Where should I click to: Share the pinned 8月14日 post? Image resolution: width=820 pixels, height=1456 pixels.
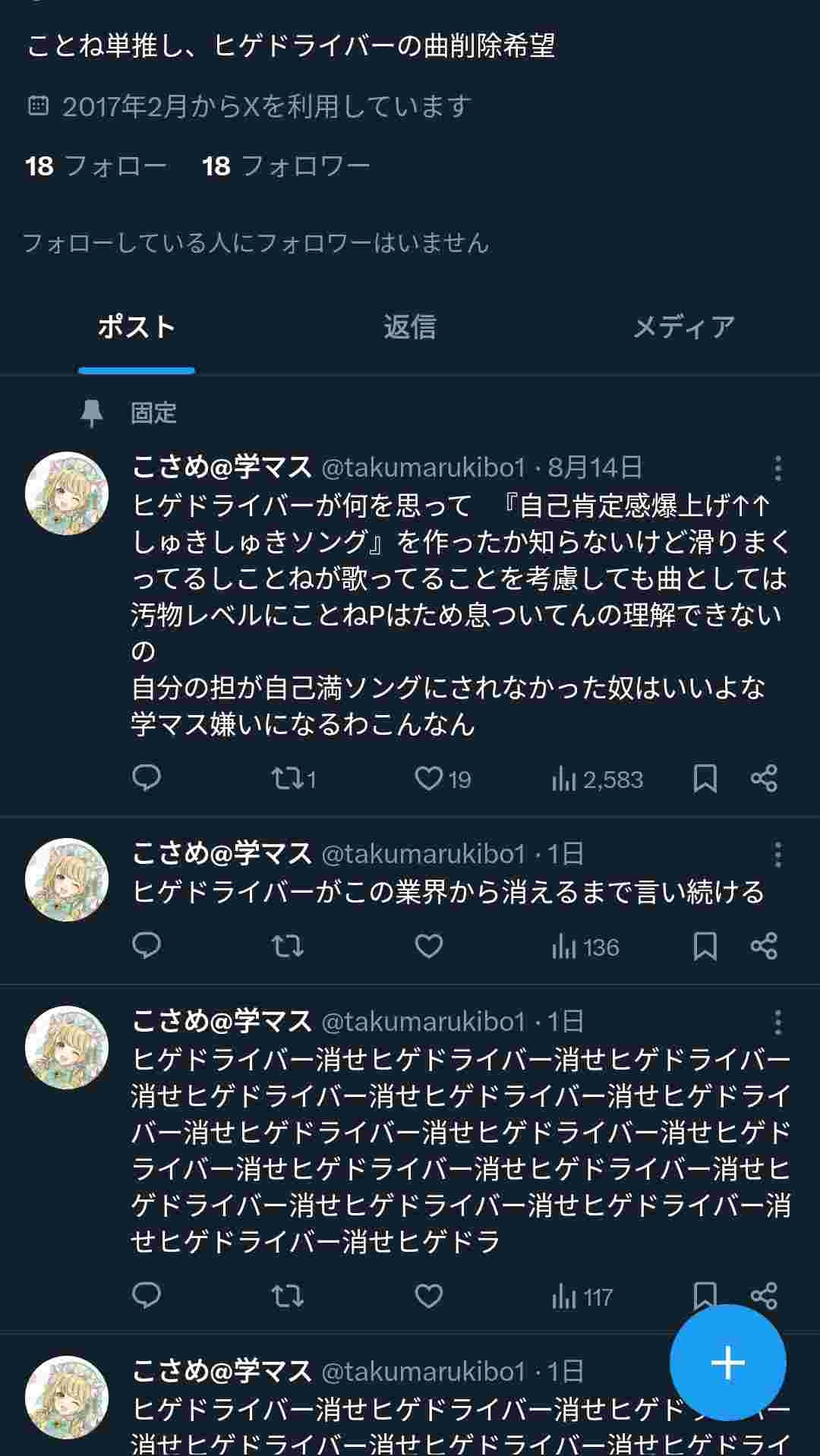[764, 778]
